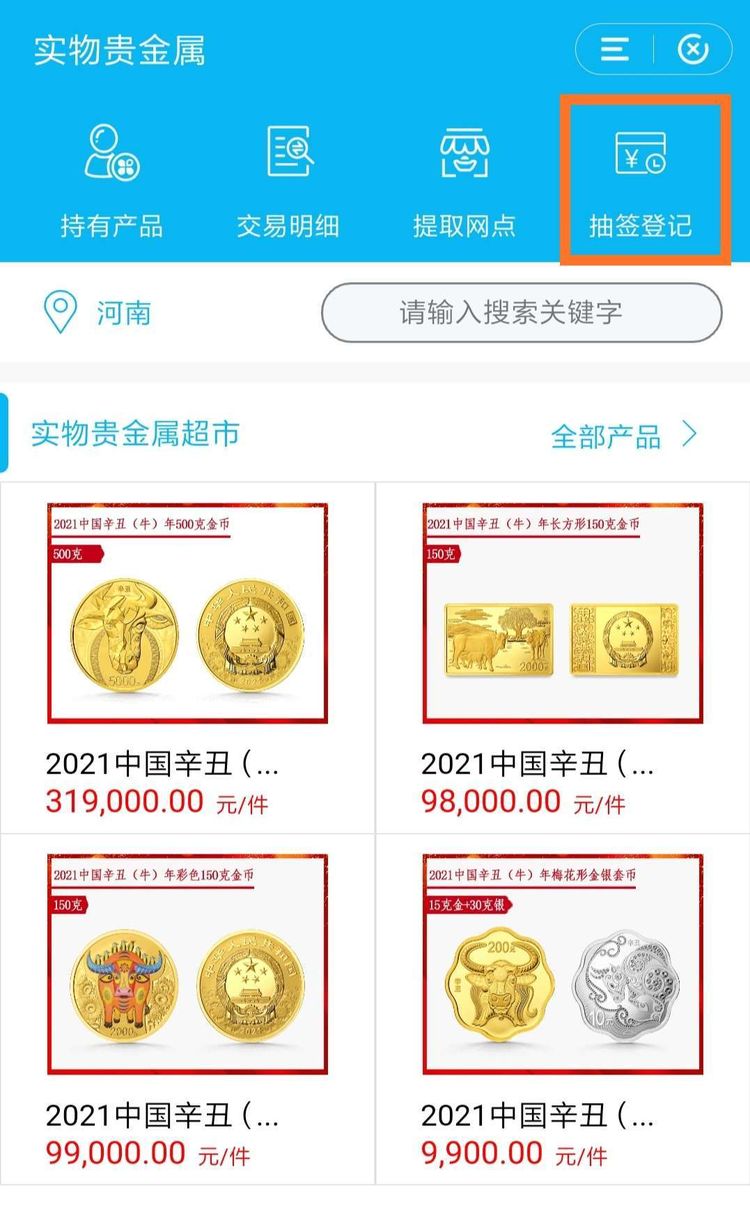Tap the search keyword input box

[521, 312]
